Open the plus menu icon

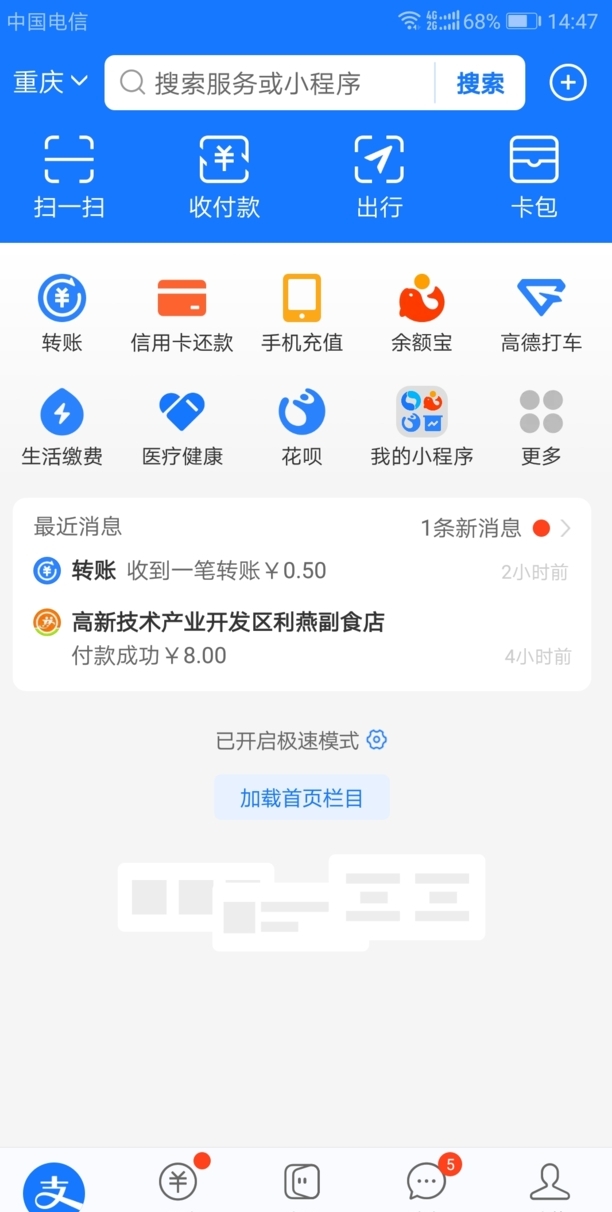pos(568,83)
